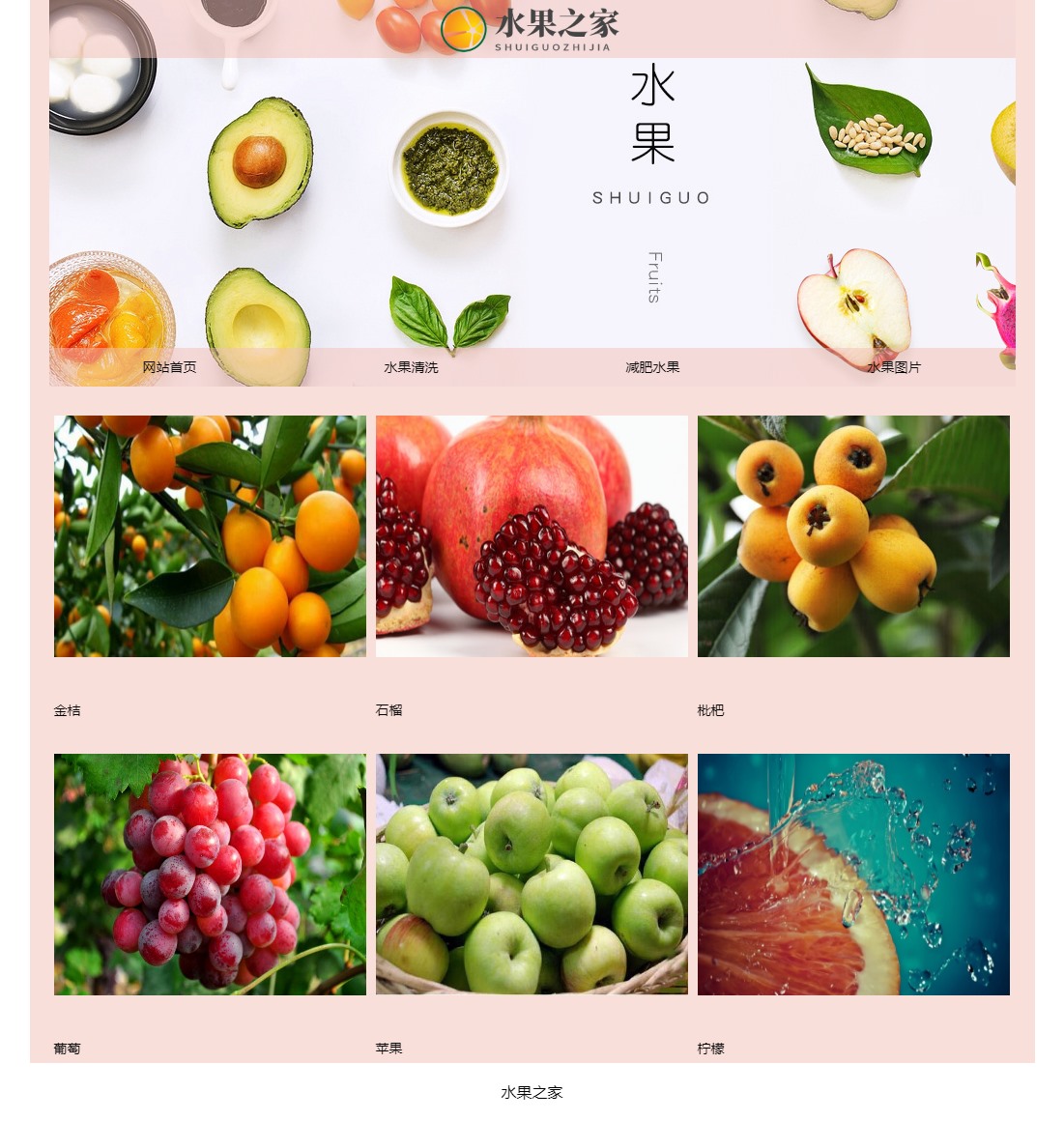The image size is (1064, 1121).
Task: Select the 枇杷 picture tile
Action: 853,536
